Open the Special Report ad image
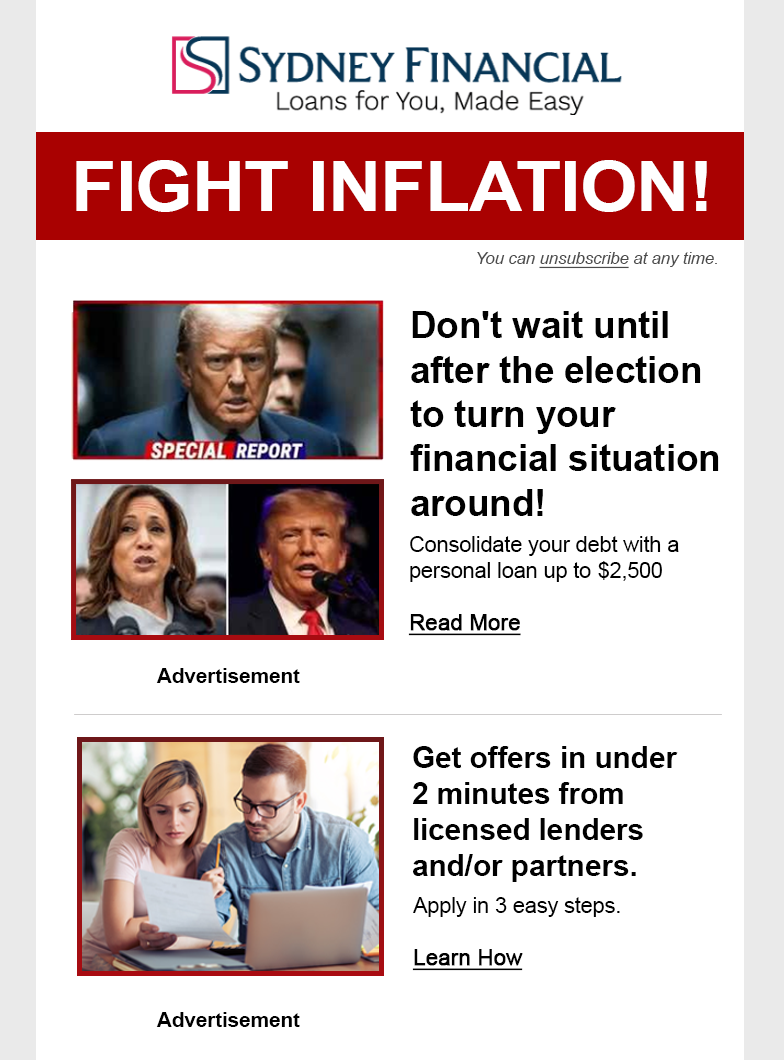784x1060 pixels. pos(228,381)
